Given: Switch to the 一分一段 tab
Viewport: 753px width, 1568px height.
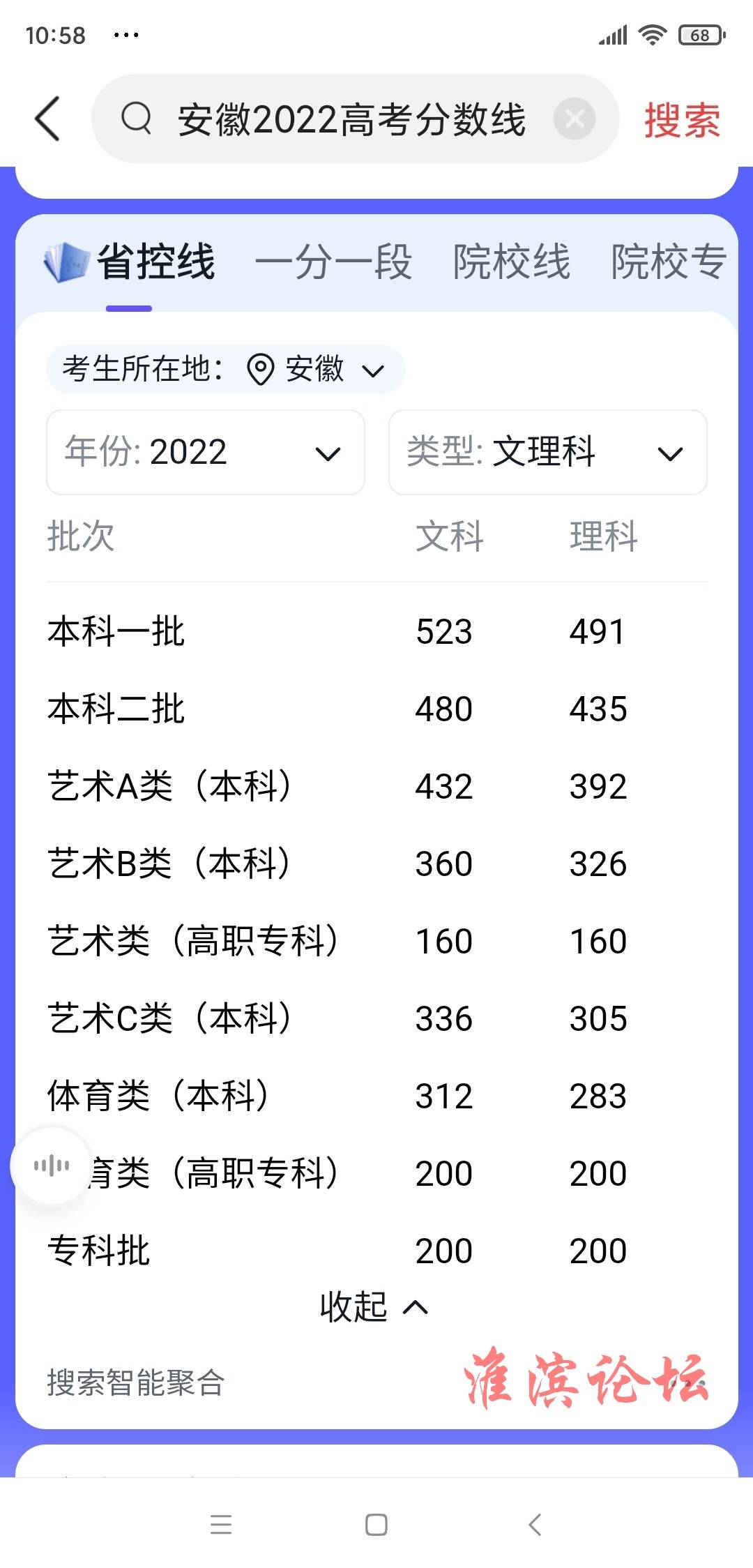Looking at the screenshot, I should pos(333,263).
